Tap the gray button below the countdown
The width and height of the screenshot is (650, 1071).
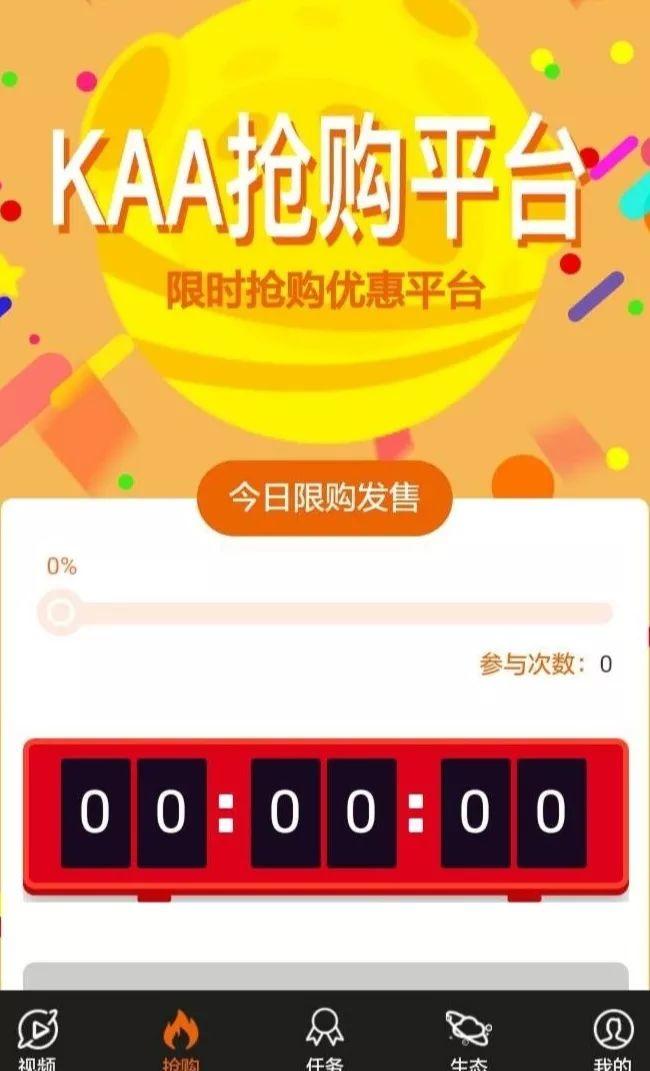[x=325, y=977]
